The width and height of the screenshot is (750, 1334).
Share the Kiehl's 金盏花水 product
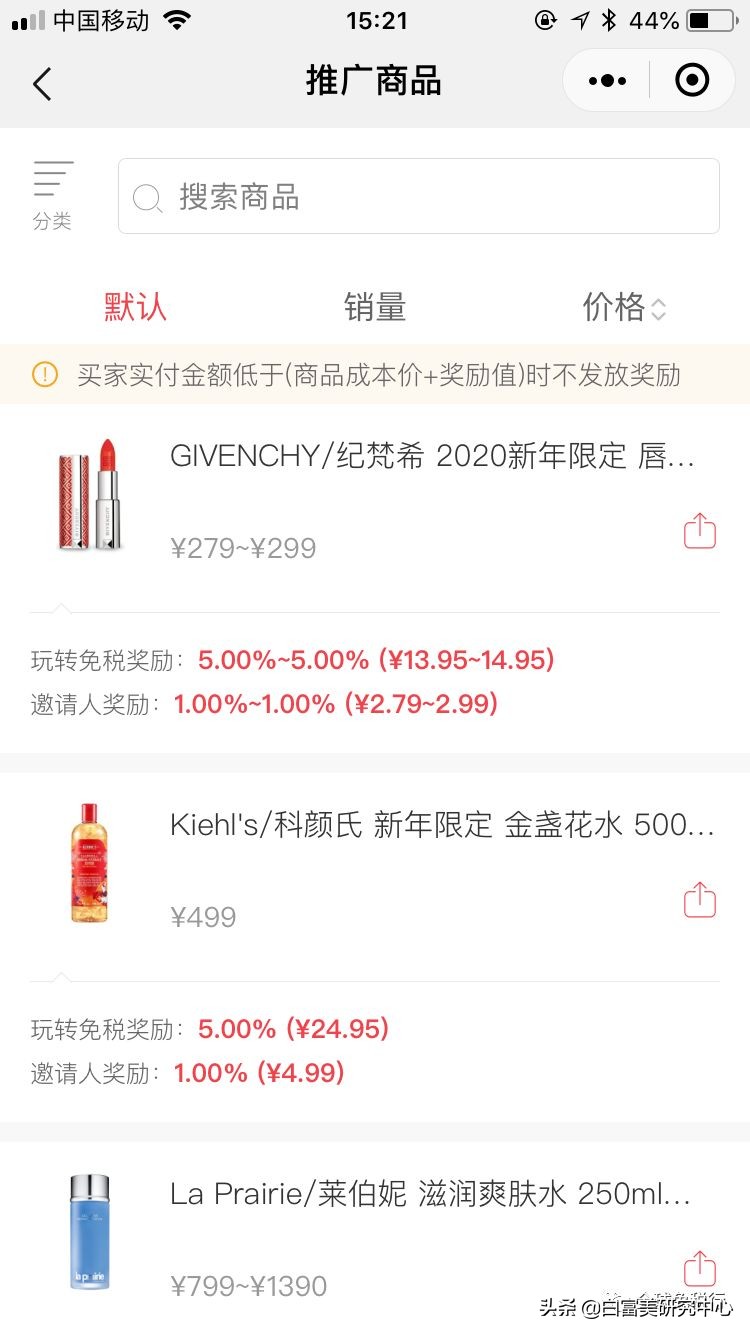699,900
